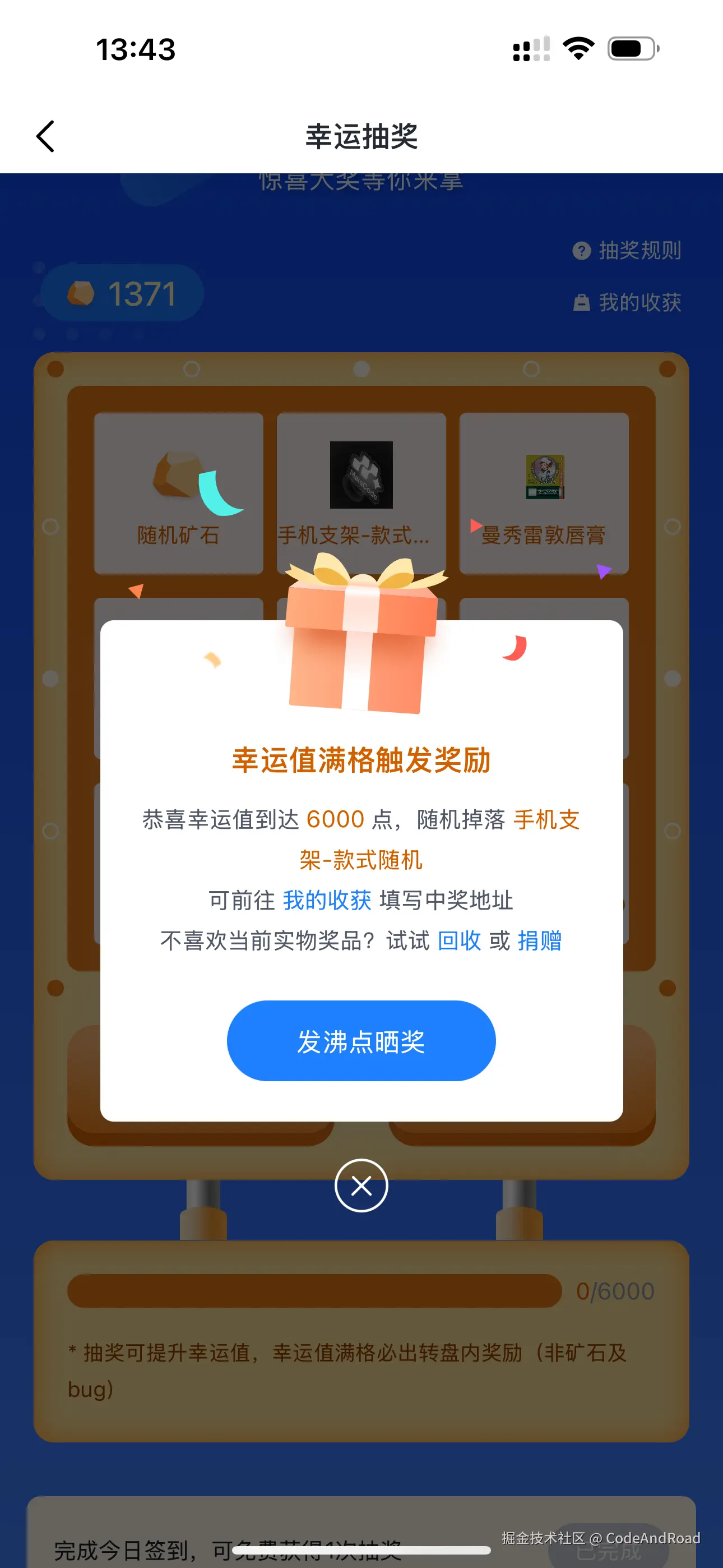Tap the back arrow to leave 幸运抽奖
The height and width of the screenshot is (1568, 723).
(45, 136)
